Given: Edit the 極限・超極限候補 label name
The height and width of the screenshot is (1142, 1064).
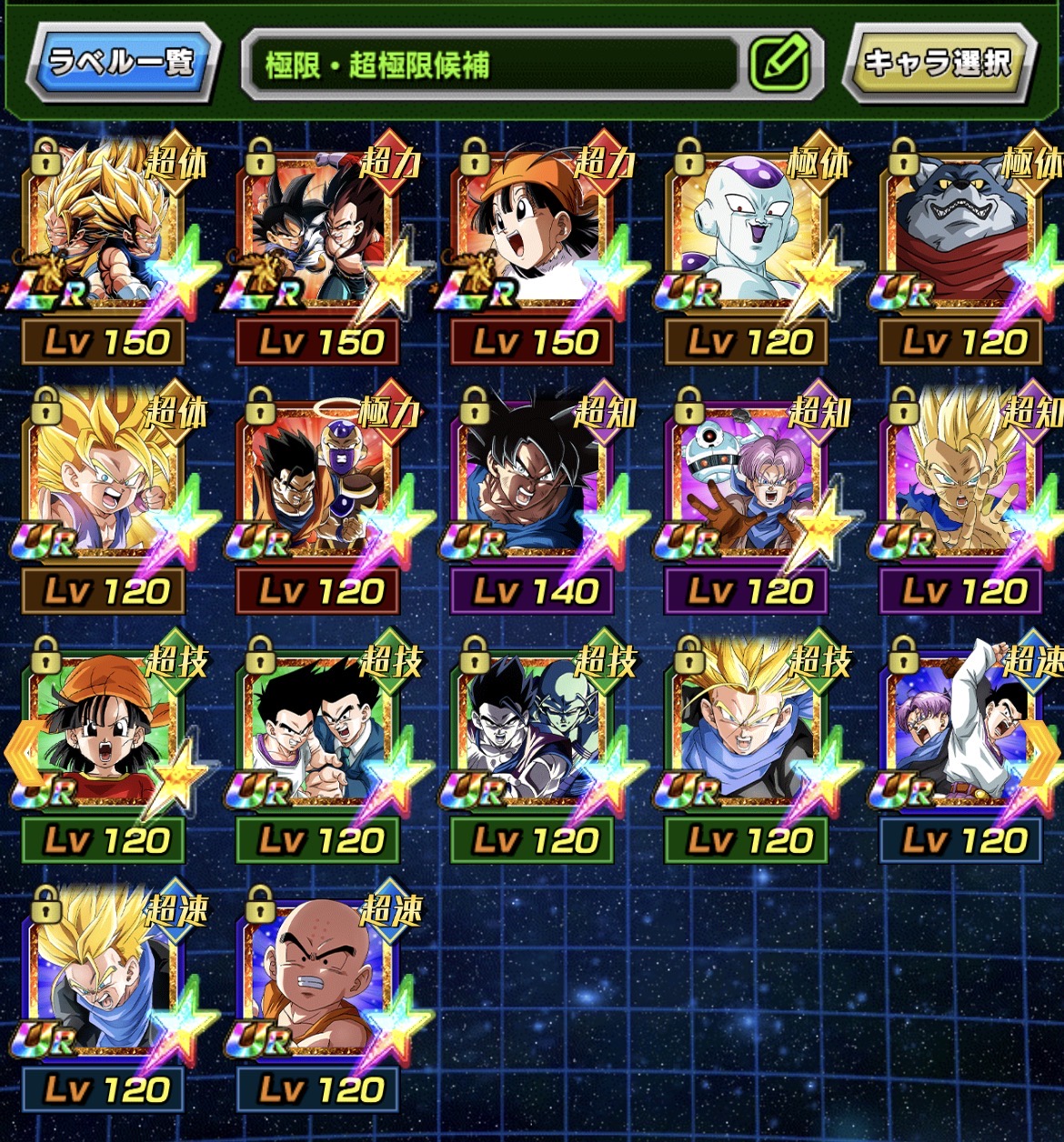Looking at the screenshot, I should (x=780, y=62).
